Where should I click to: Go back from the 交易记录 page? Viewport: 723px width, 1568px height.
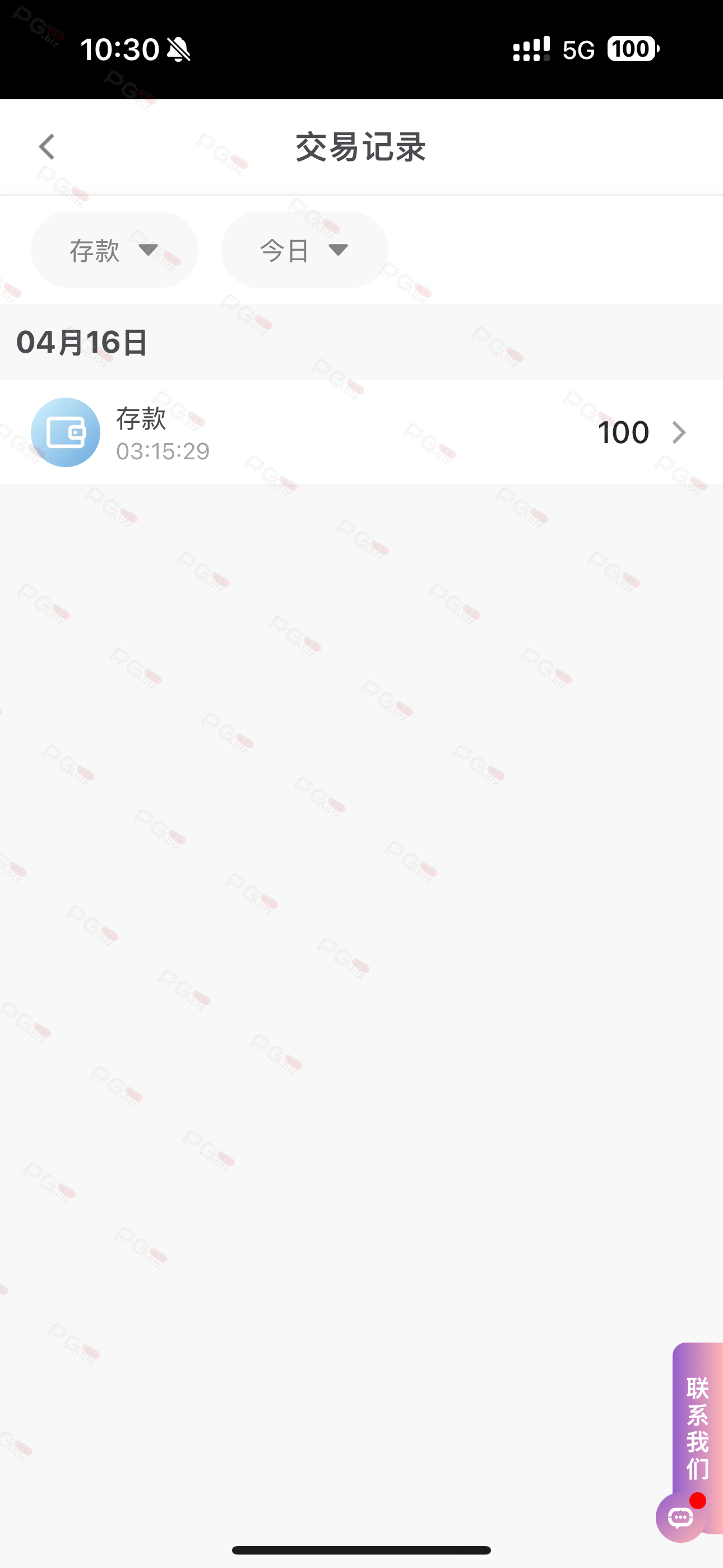tap(47, 147)
